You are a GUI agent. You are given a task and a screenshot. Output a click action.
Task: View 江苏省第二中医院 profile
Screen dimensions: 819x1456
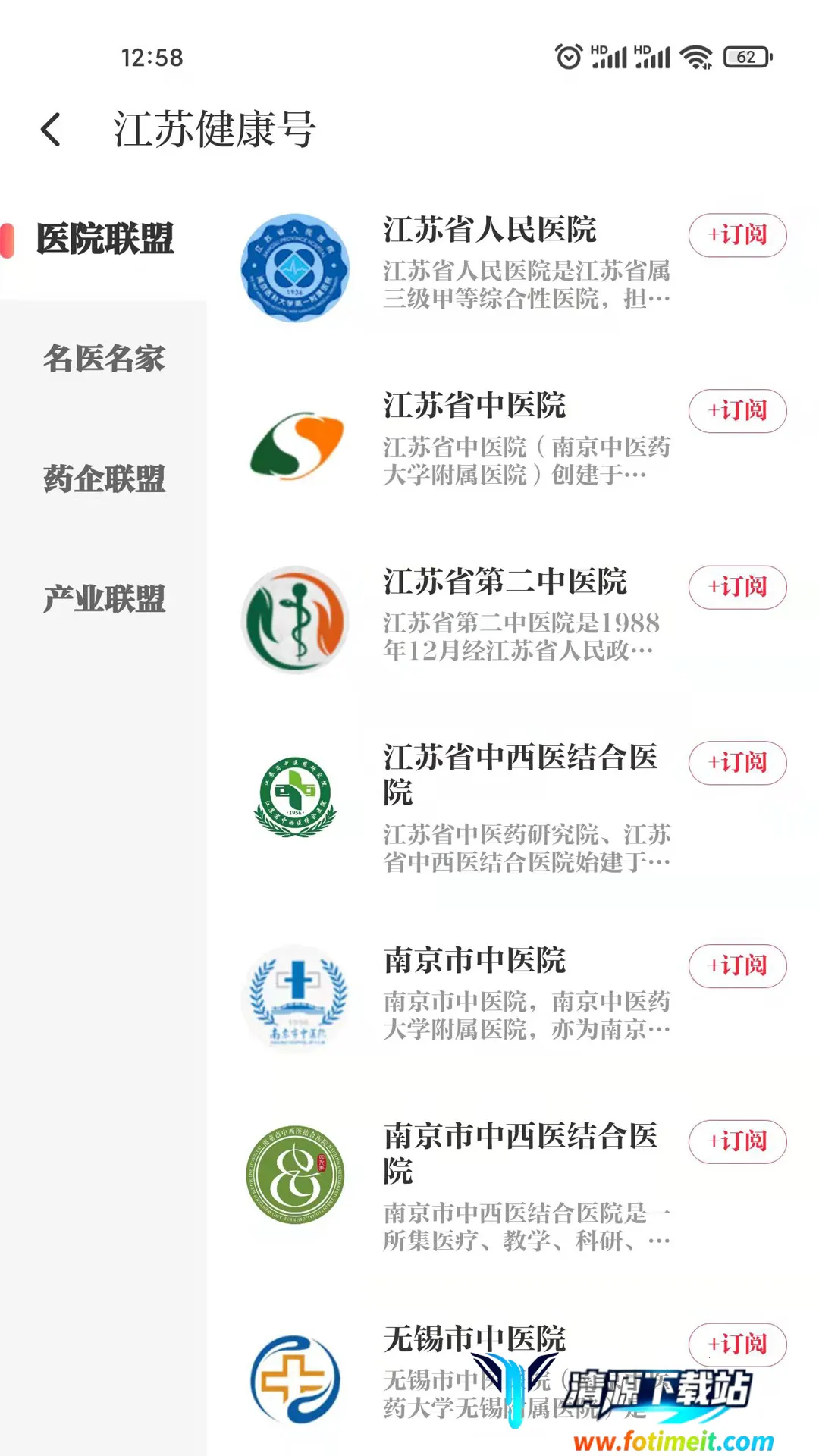505,582
